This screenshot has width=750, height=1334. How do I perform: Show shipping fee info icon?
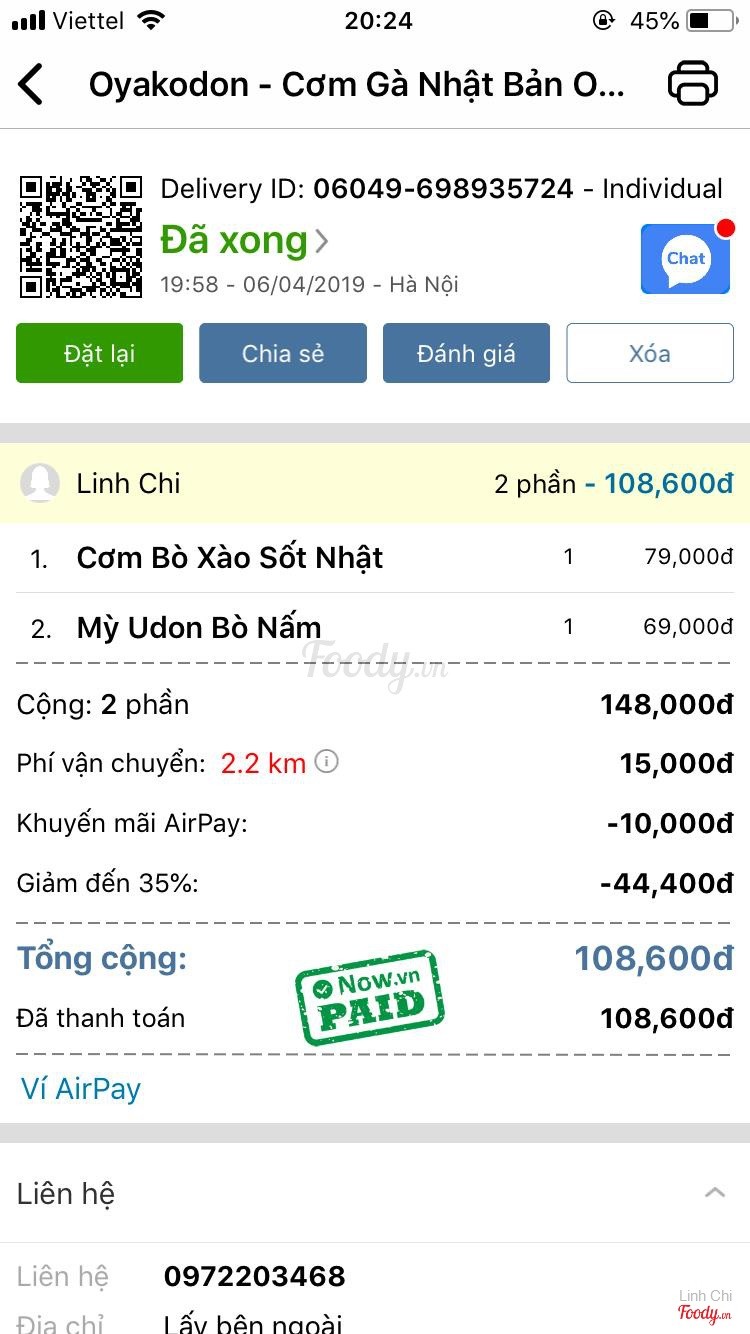(327, 762)
